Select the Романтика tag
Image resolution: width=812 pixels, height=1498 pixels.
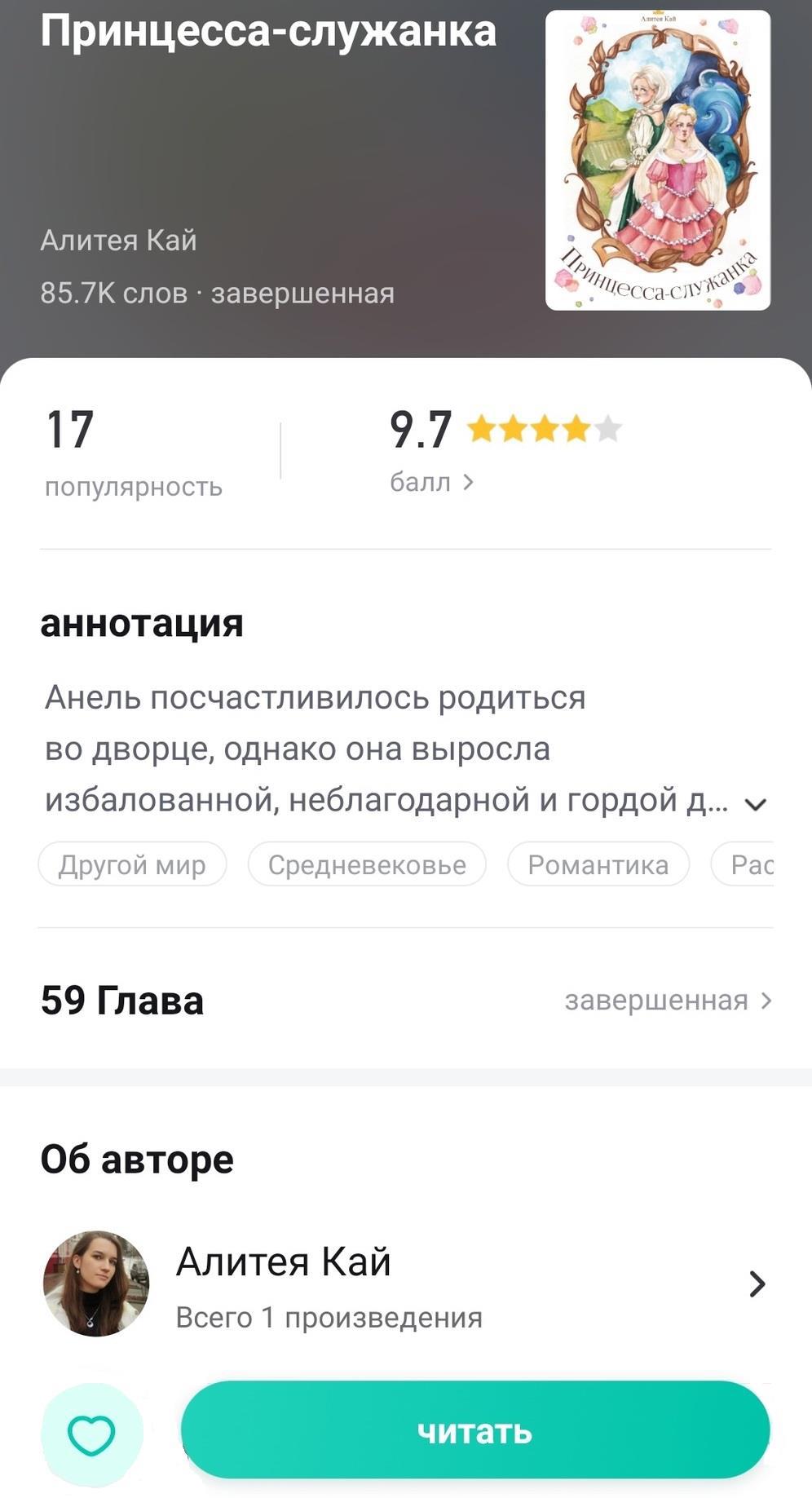tap(598, 864)
